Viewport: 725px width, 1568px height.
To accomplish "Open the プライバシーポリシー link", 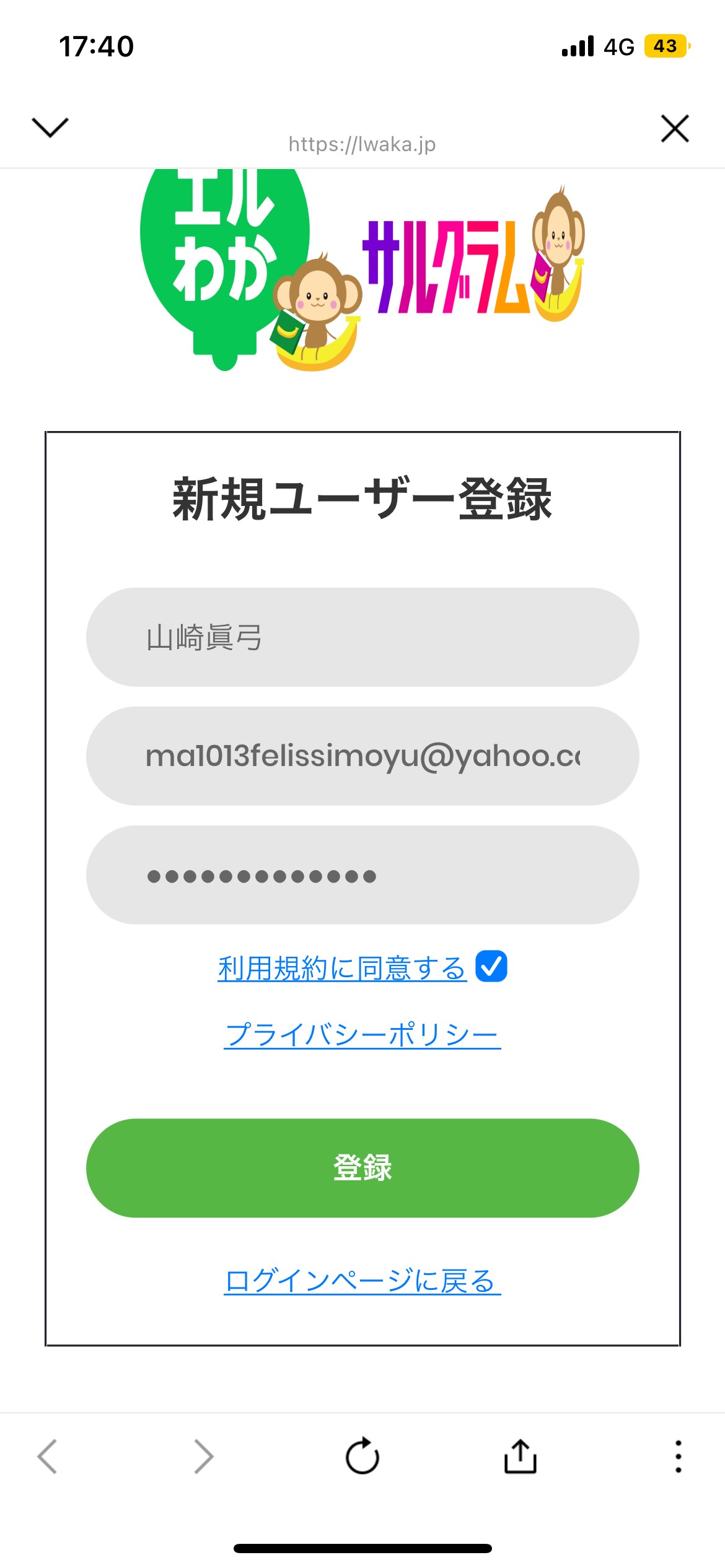I will (x=362, y=1034).
